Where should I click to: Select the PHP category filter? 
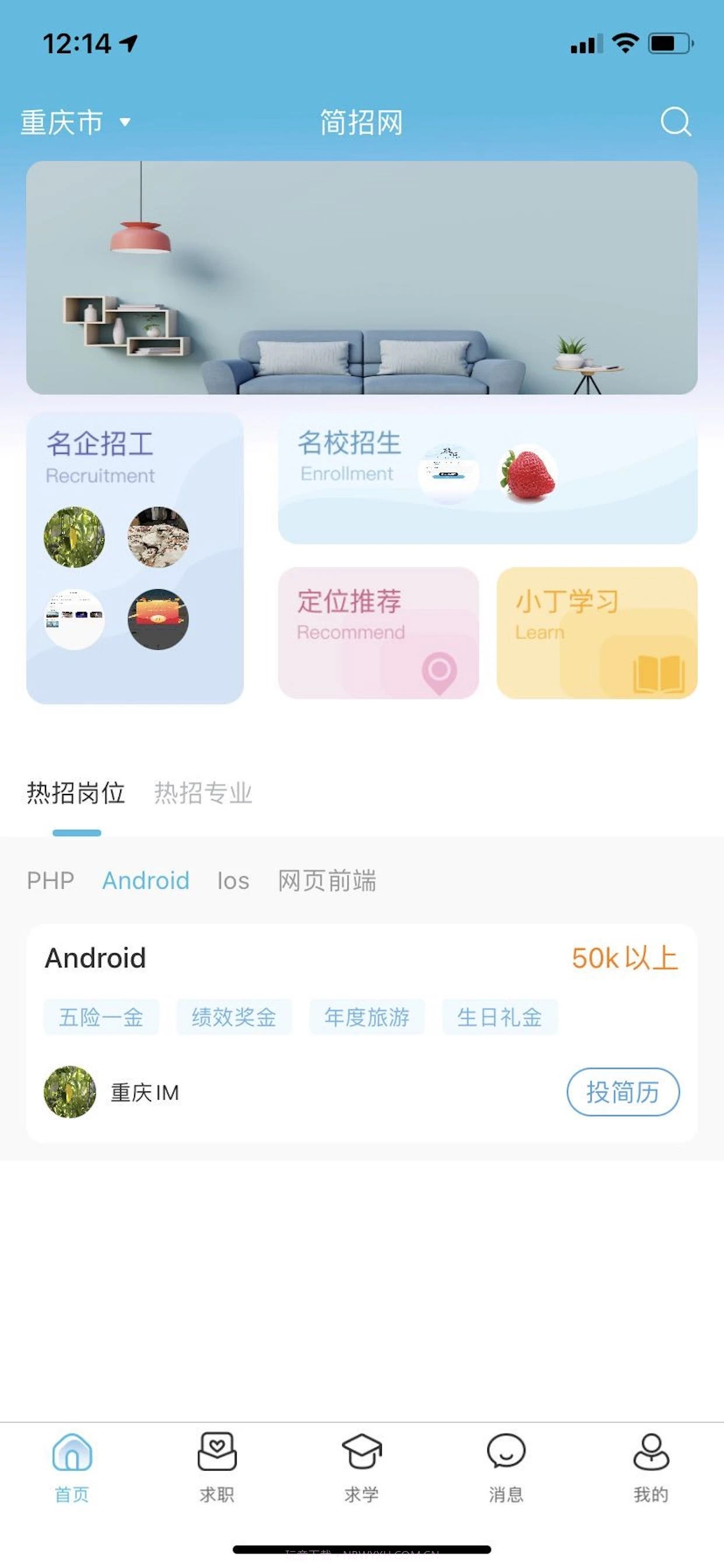coord(51,881)
